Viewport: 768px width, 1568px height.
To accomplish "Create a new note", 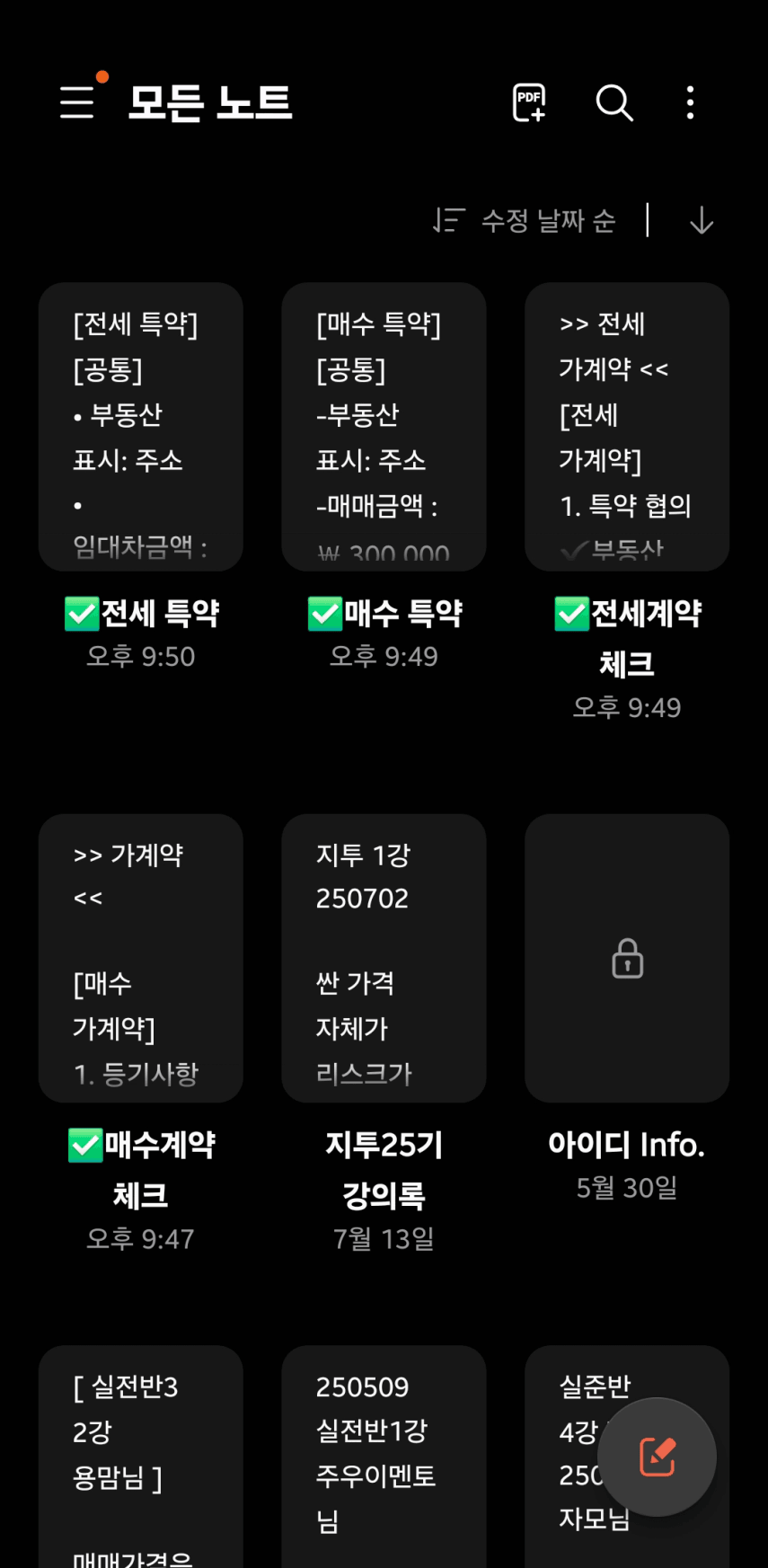I will tap(657, 1457).
